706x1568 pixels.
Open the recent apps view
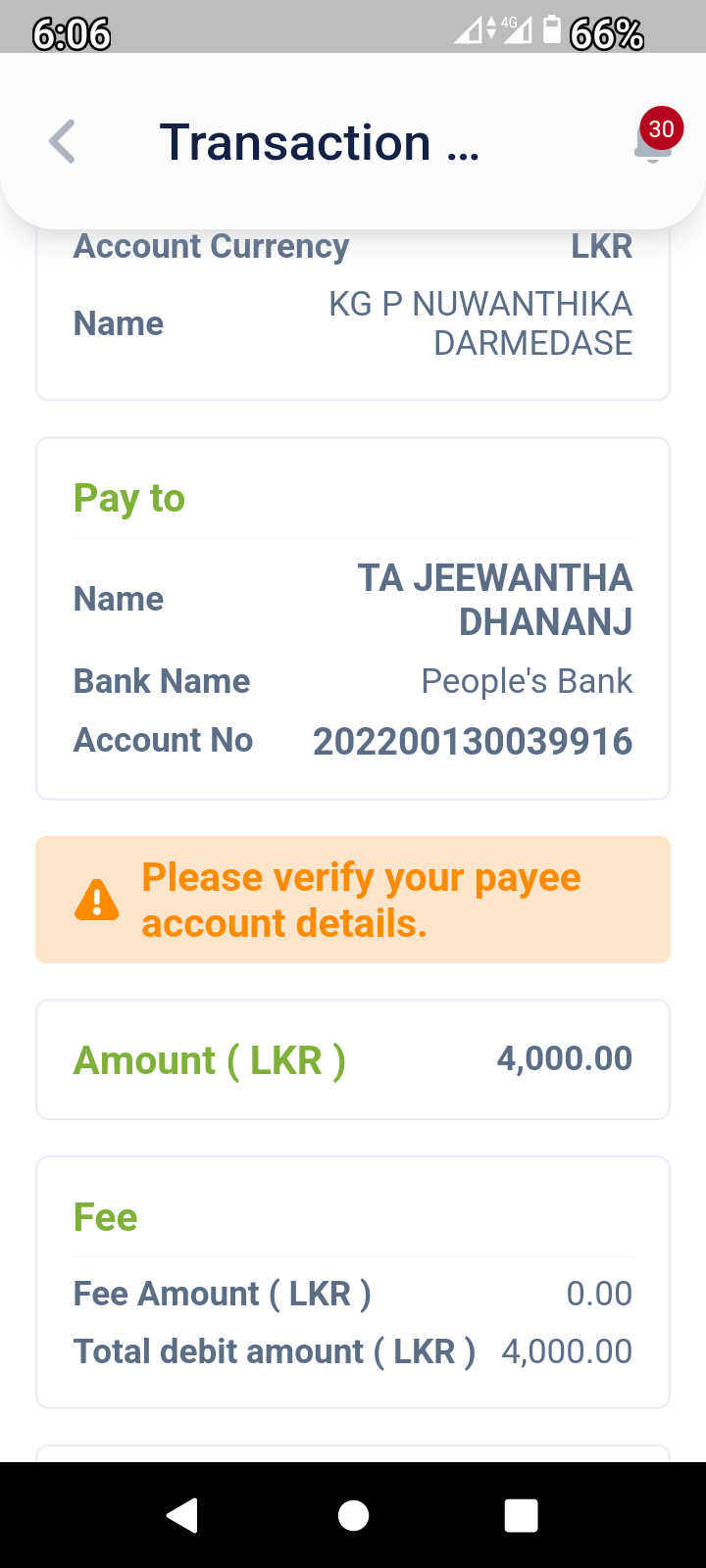(x=521, y=1515)
